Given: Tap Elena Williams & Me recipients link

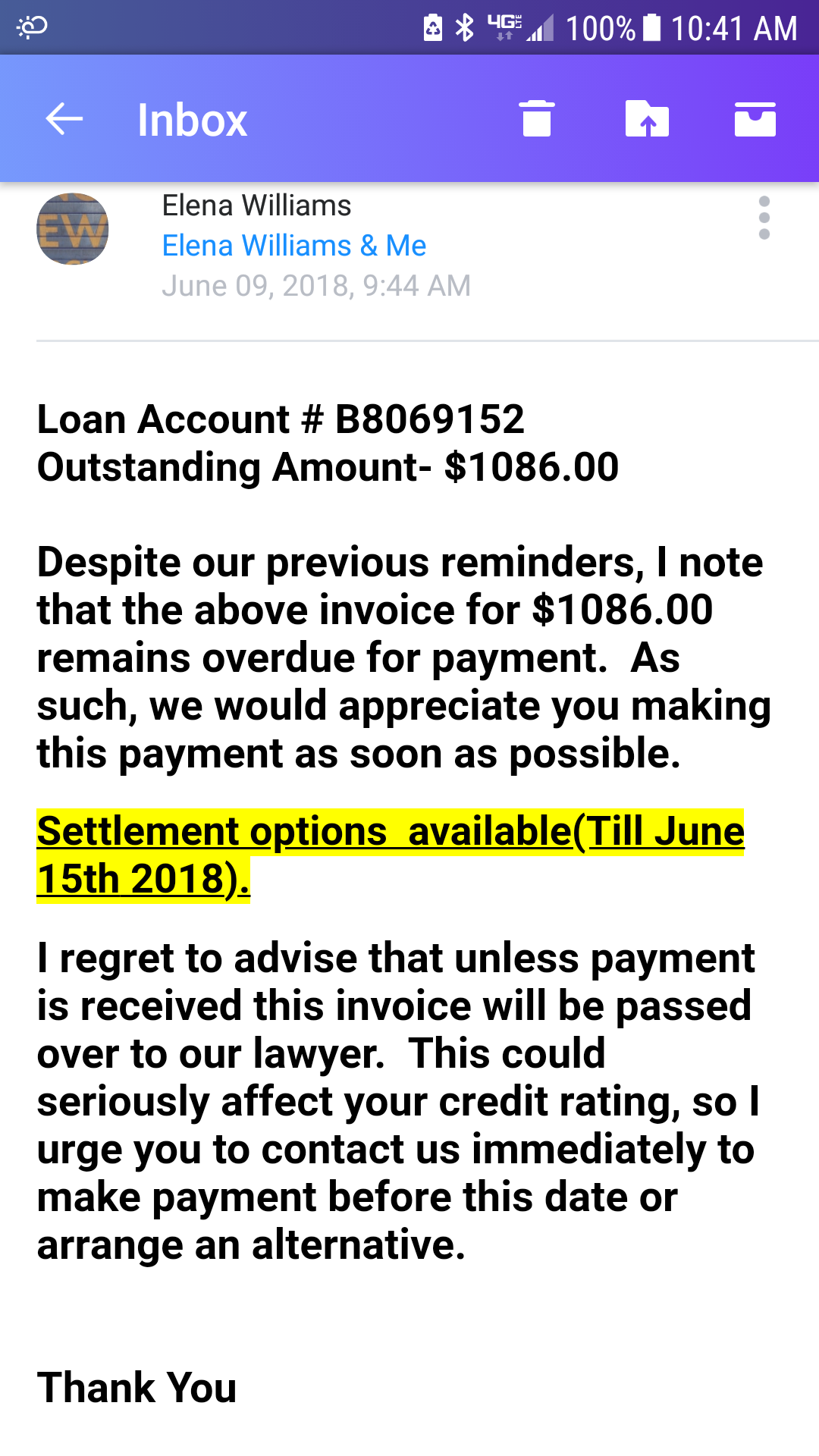Looking at the screenshot, I should (294, 246).
